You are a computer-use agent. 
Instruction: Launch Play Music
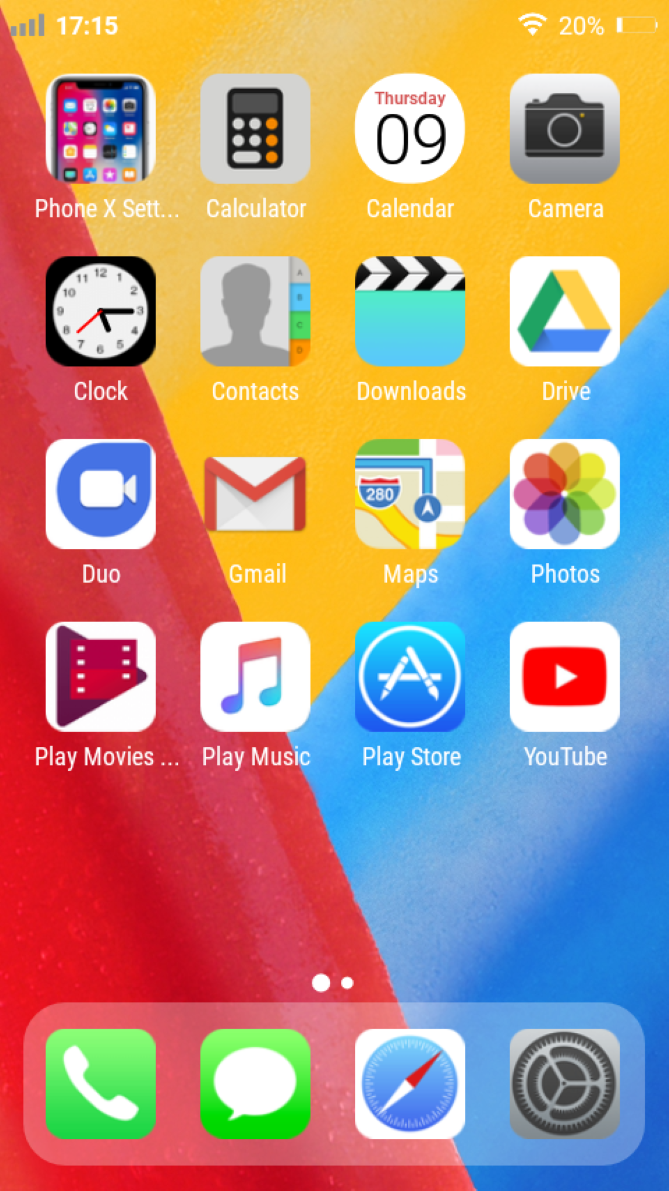coord(255,677)
